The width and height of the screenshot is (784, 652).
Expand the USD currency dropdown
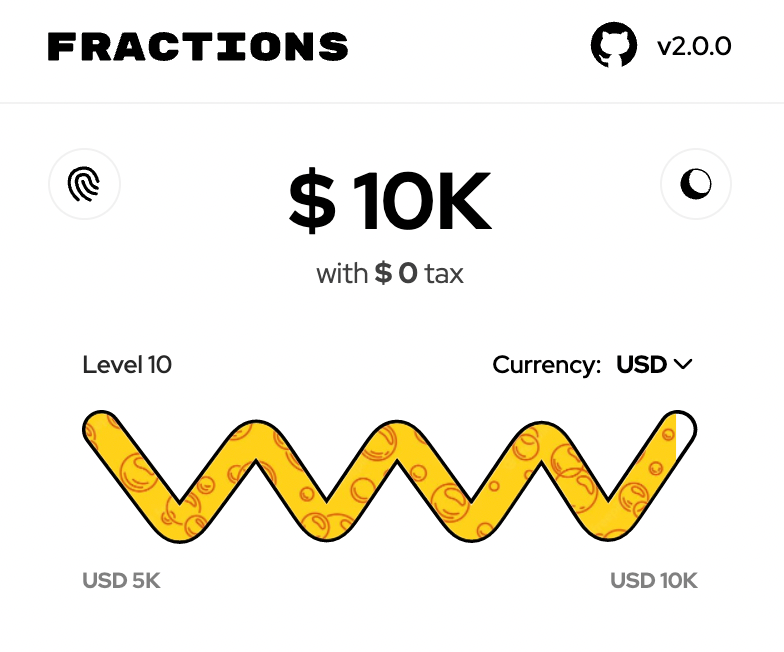654,365
